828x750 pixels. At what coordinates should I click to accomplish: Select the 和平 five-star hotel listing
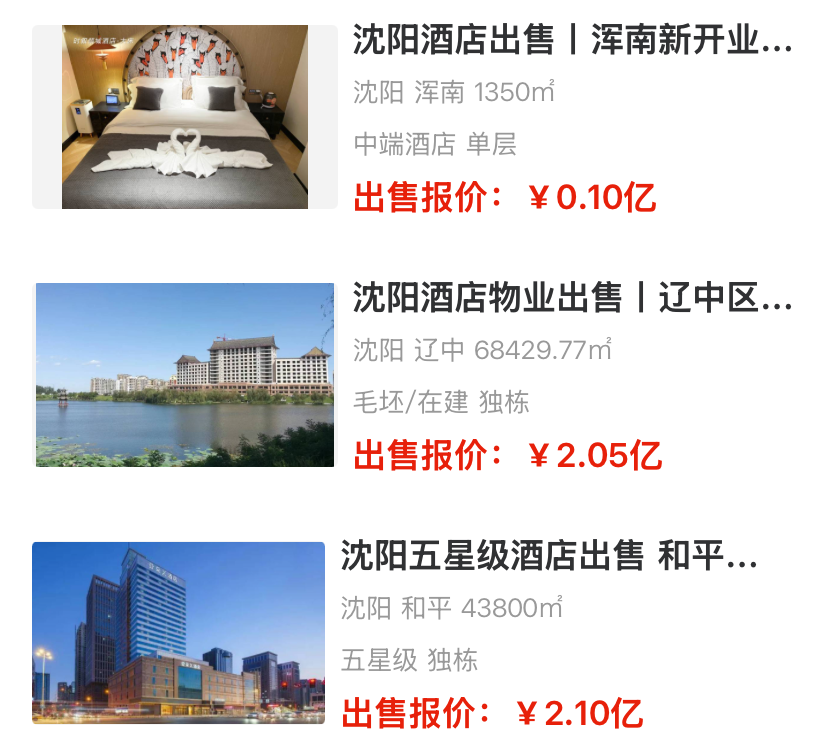click(549, 555)
